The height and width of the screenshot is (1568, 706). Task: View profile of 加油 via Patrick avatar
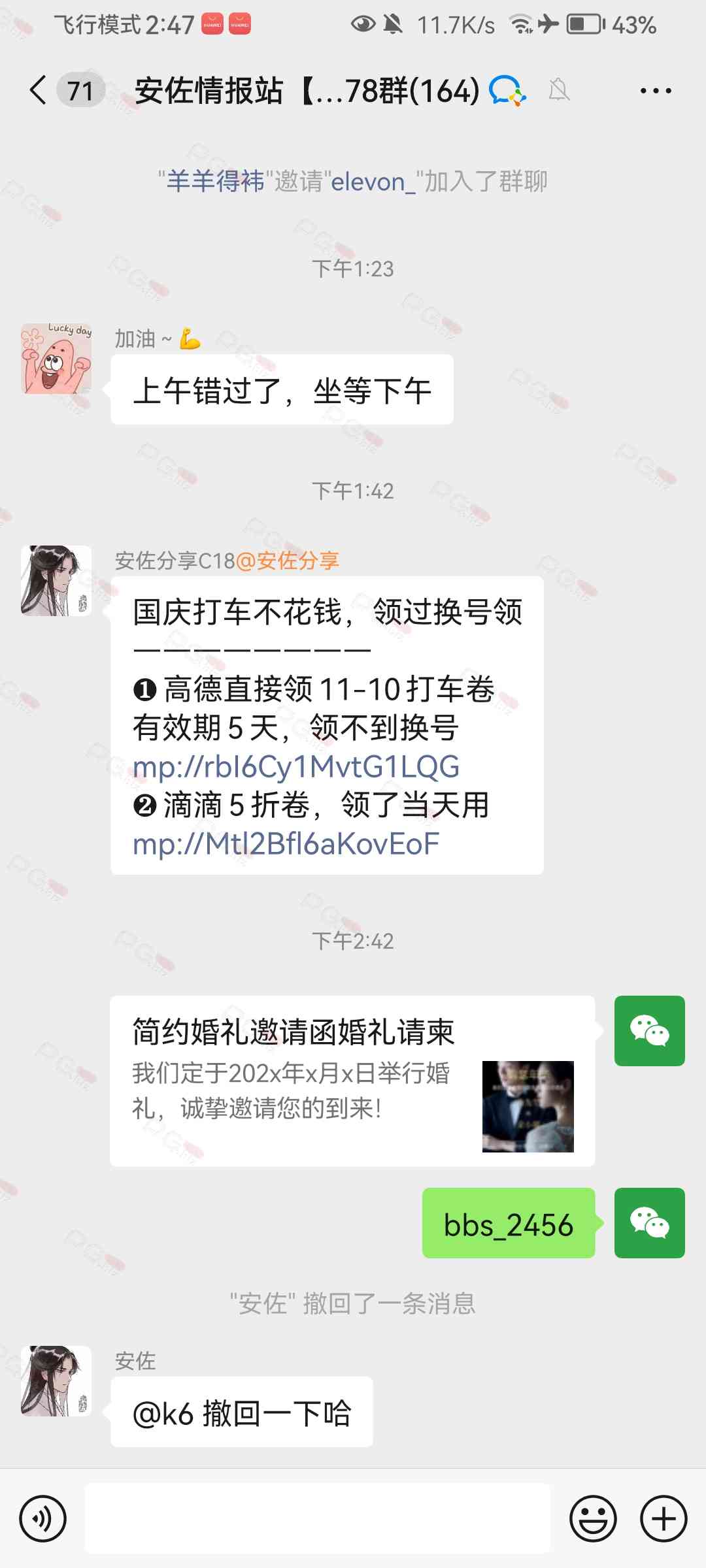56,359
